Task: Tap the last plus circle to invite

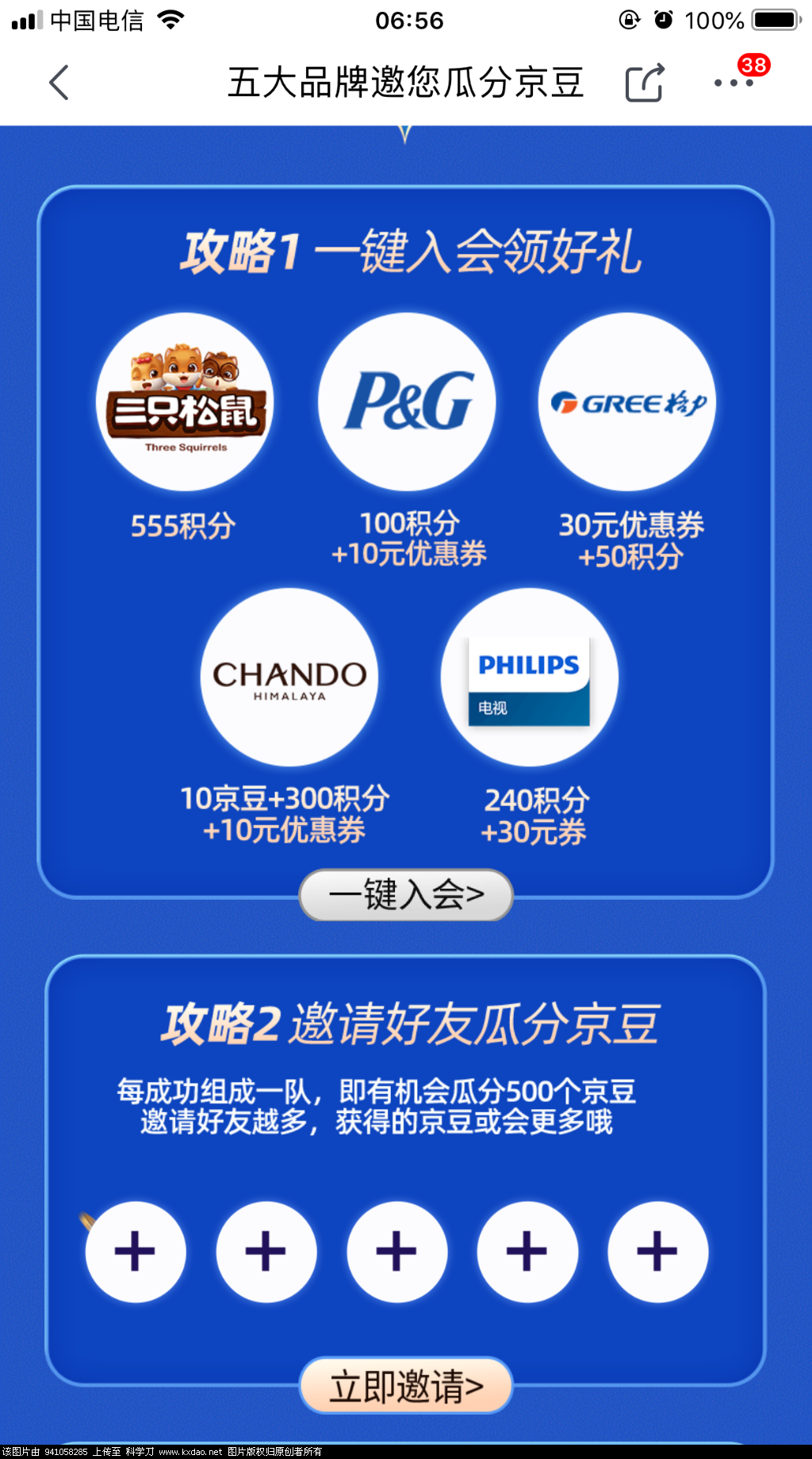Action: click(x=657, y=1252)
